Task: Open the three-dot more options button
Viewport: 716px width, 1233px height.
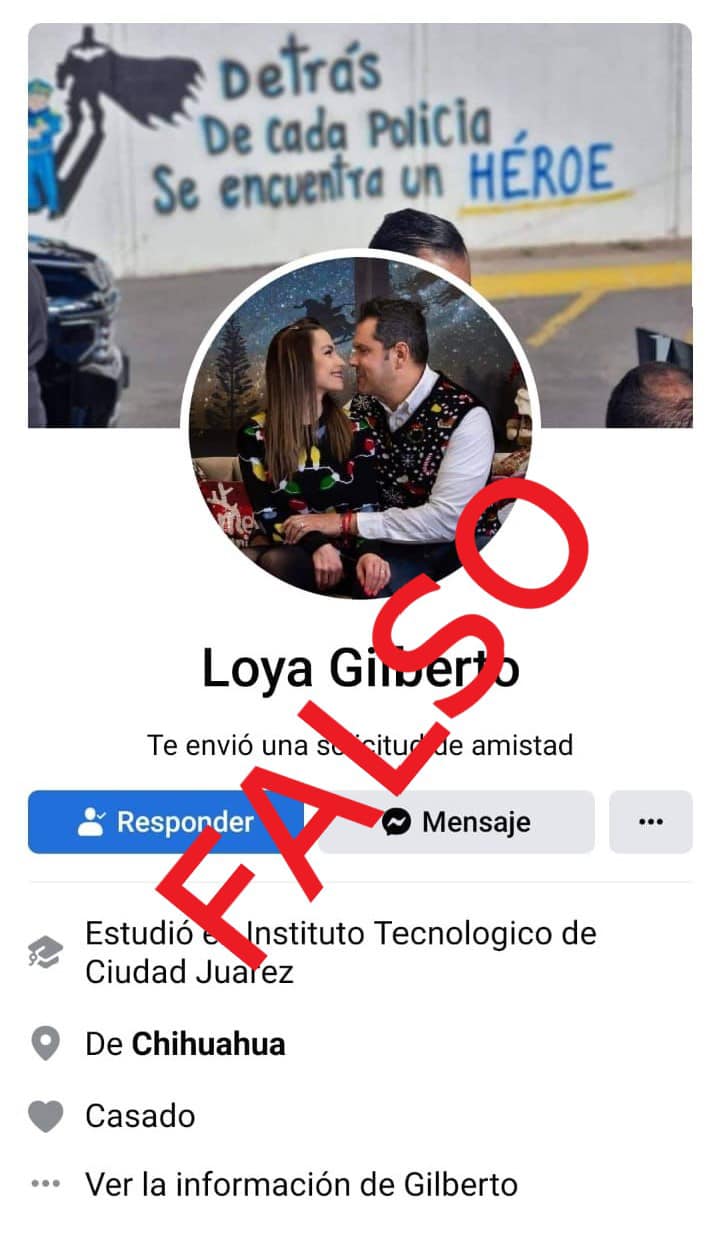Action: click(x=650, y=822)
